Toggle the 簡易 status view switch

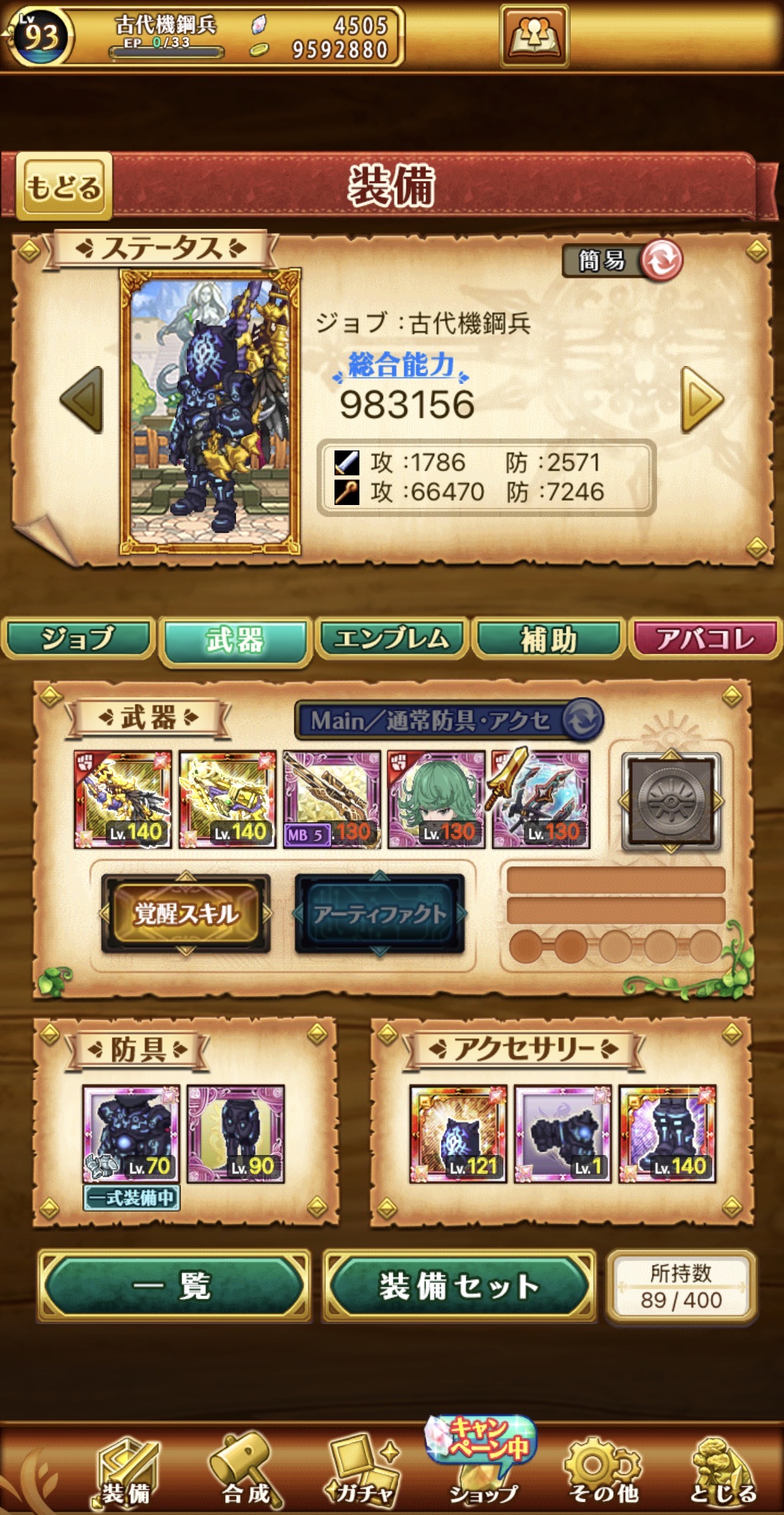[x=623, y=260]
